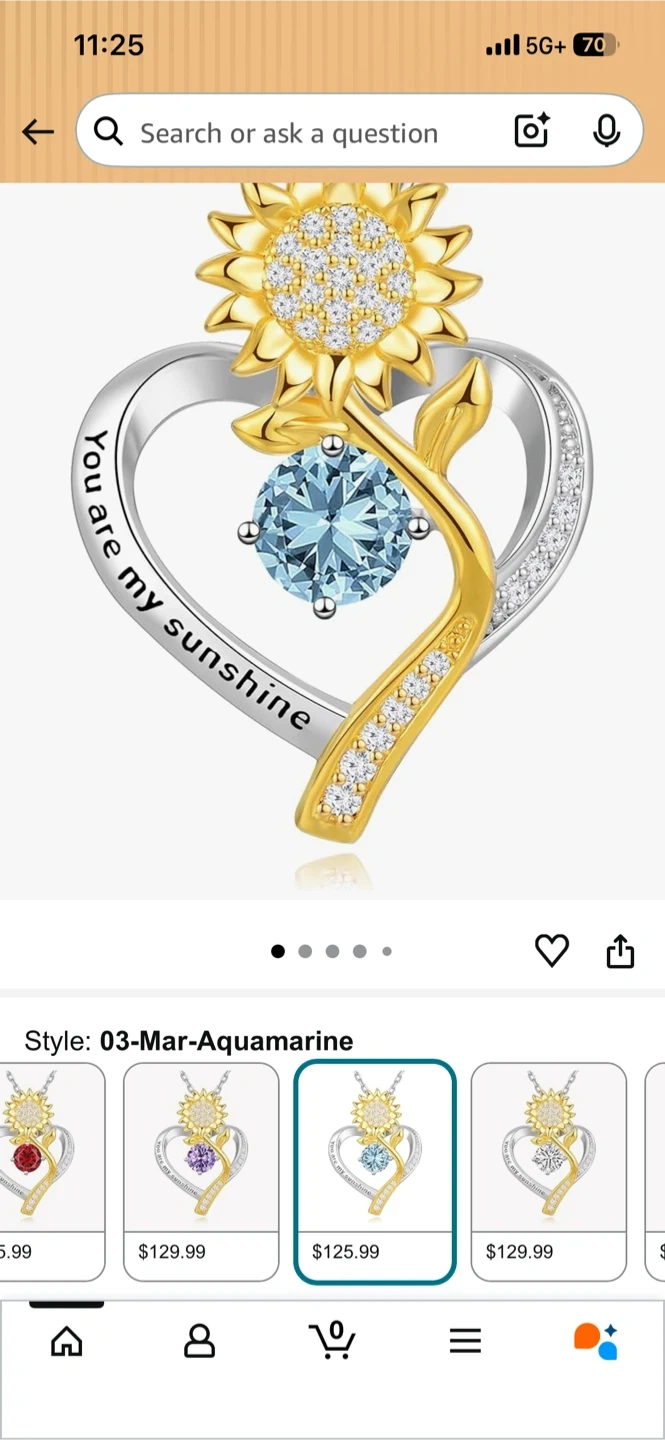The image size is (665, 1440).
Task: Go back using the arrow
Action: pyautogui.click(x=38, y=132)
